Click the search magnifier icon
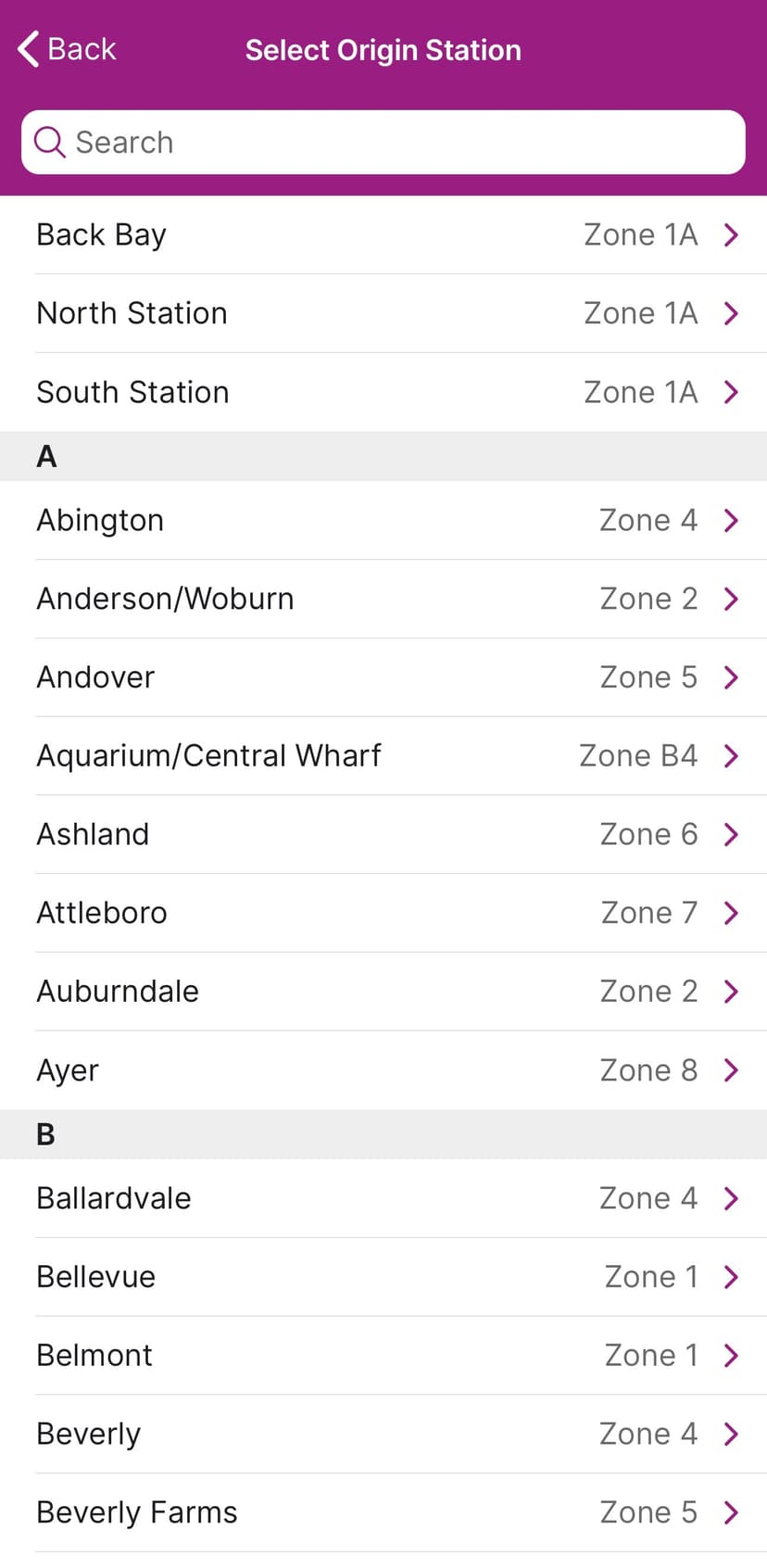This screenshot has width=767, height=1568. tap(49, 143)
